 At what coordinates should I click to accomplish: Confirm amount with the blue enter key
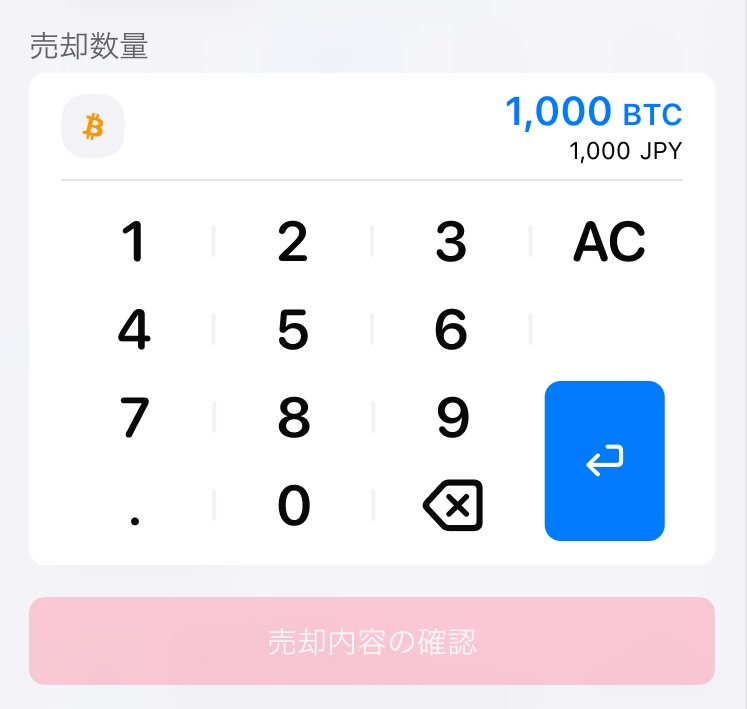(604, 461)
